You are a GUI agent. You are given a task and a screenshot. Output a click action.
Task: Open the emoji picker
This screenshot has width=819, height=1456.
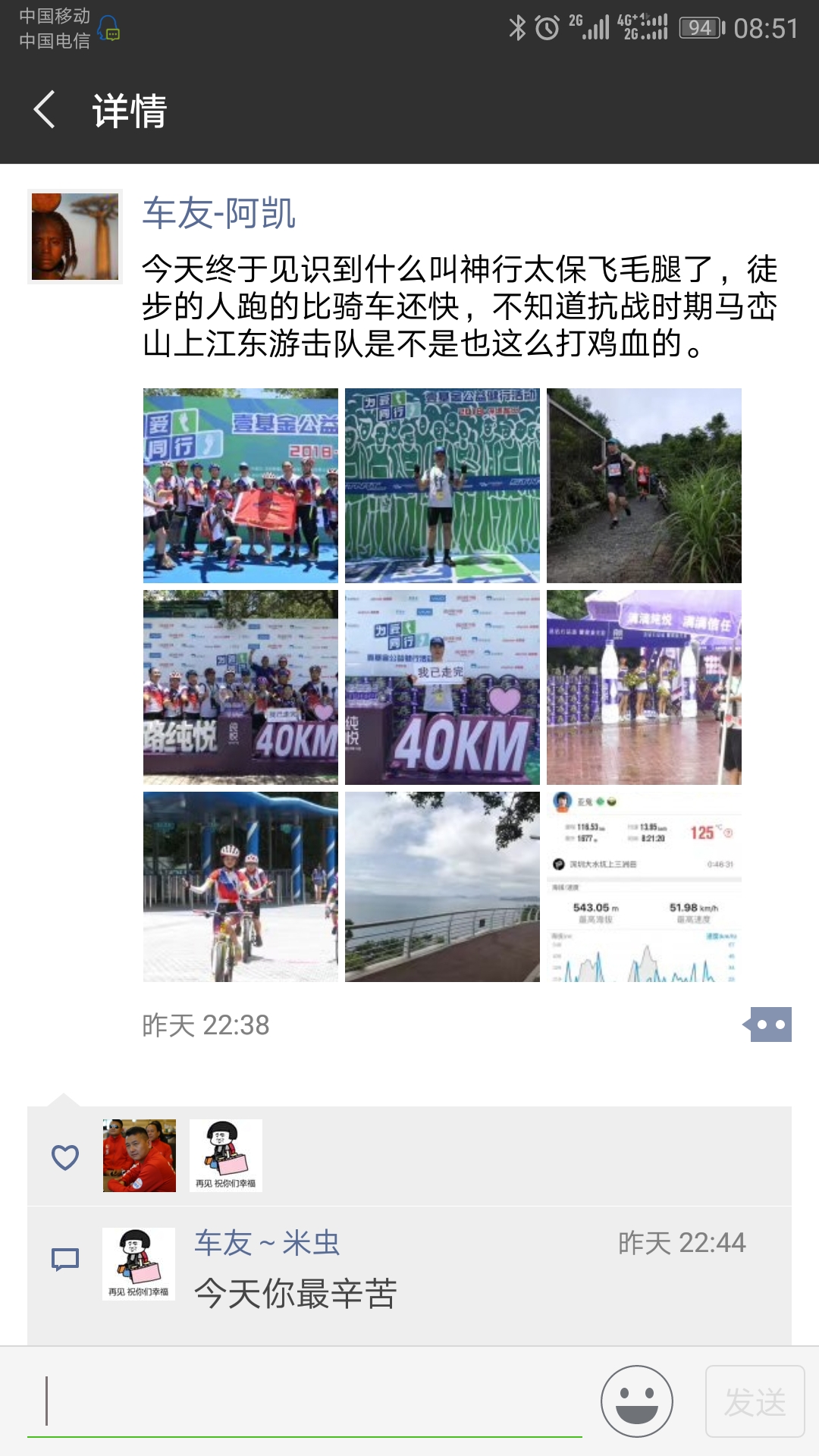637,1401
